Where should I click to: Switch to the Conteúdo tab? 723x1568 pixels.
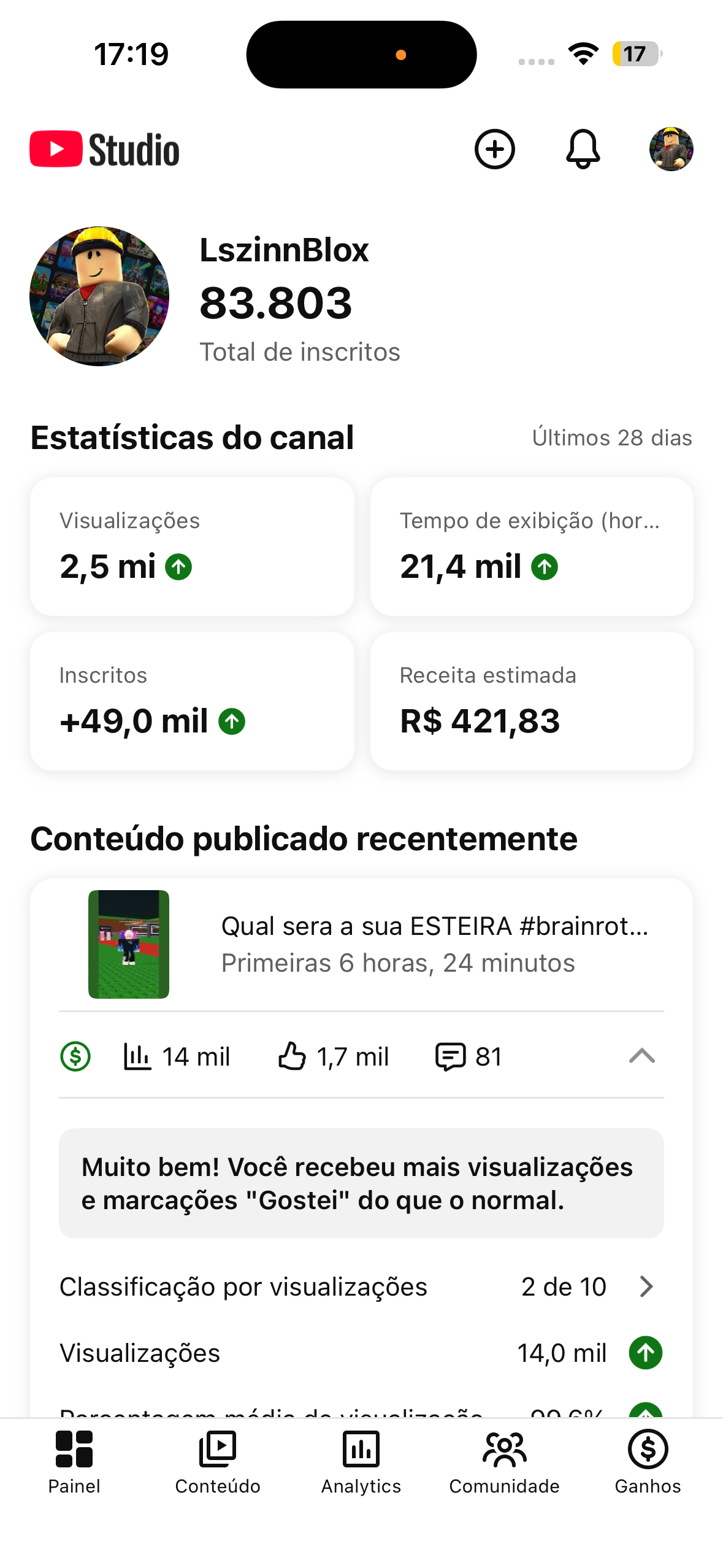(218, 1462)
